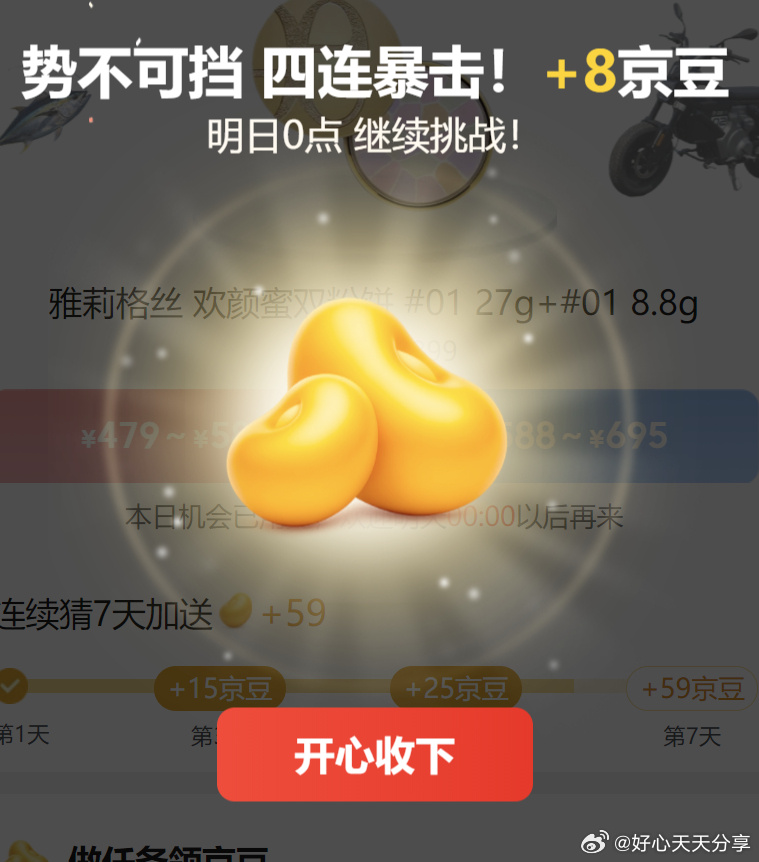Tap the 开心收下 button to collect the beans

pos(375,755)
